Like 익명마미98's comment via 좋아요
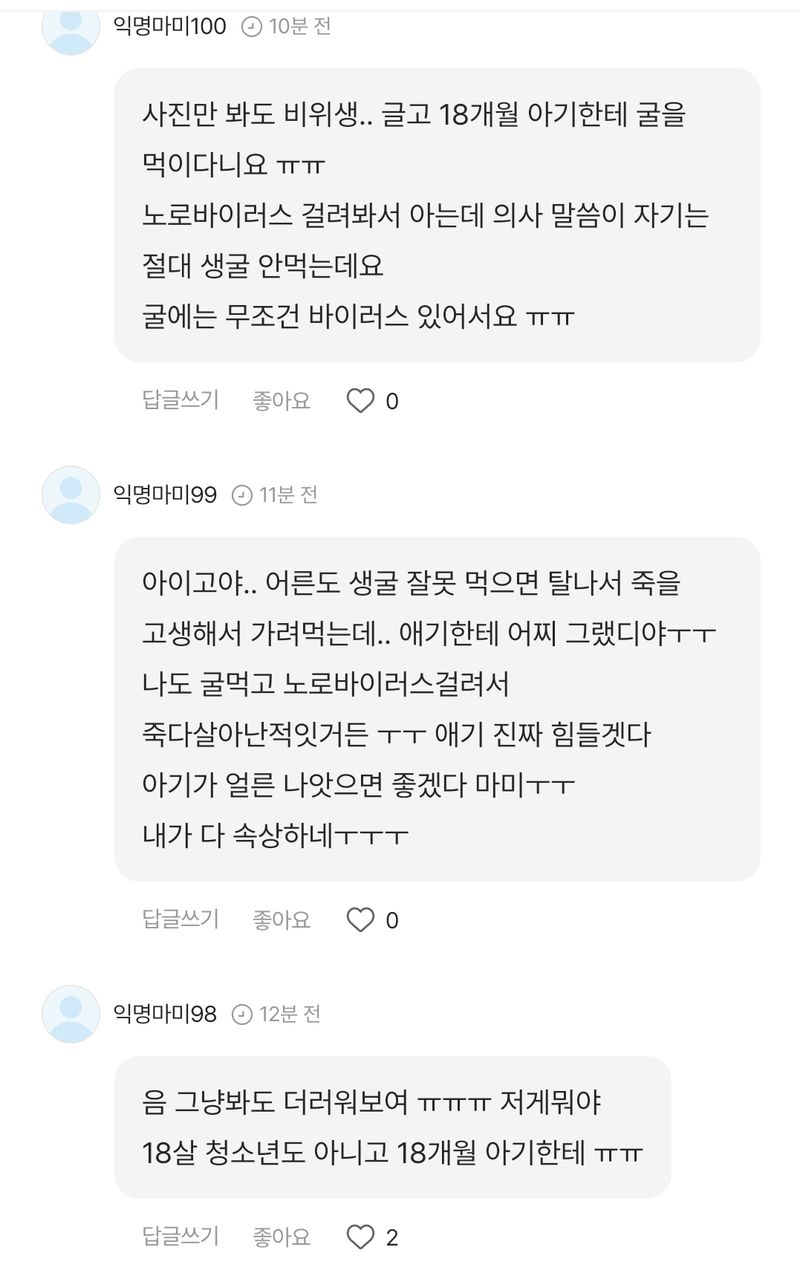 [282, 1237]
